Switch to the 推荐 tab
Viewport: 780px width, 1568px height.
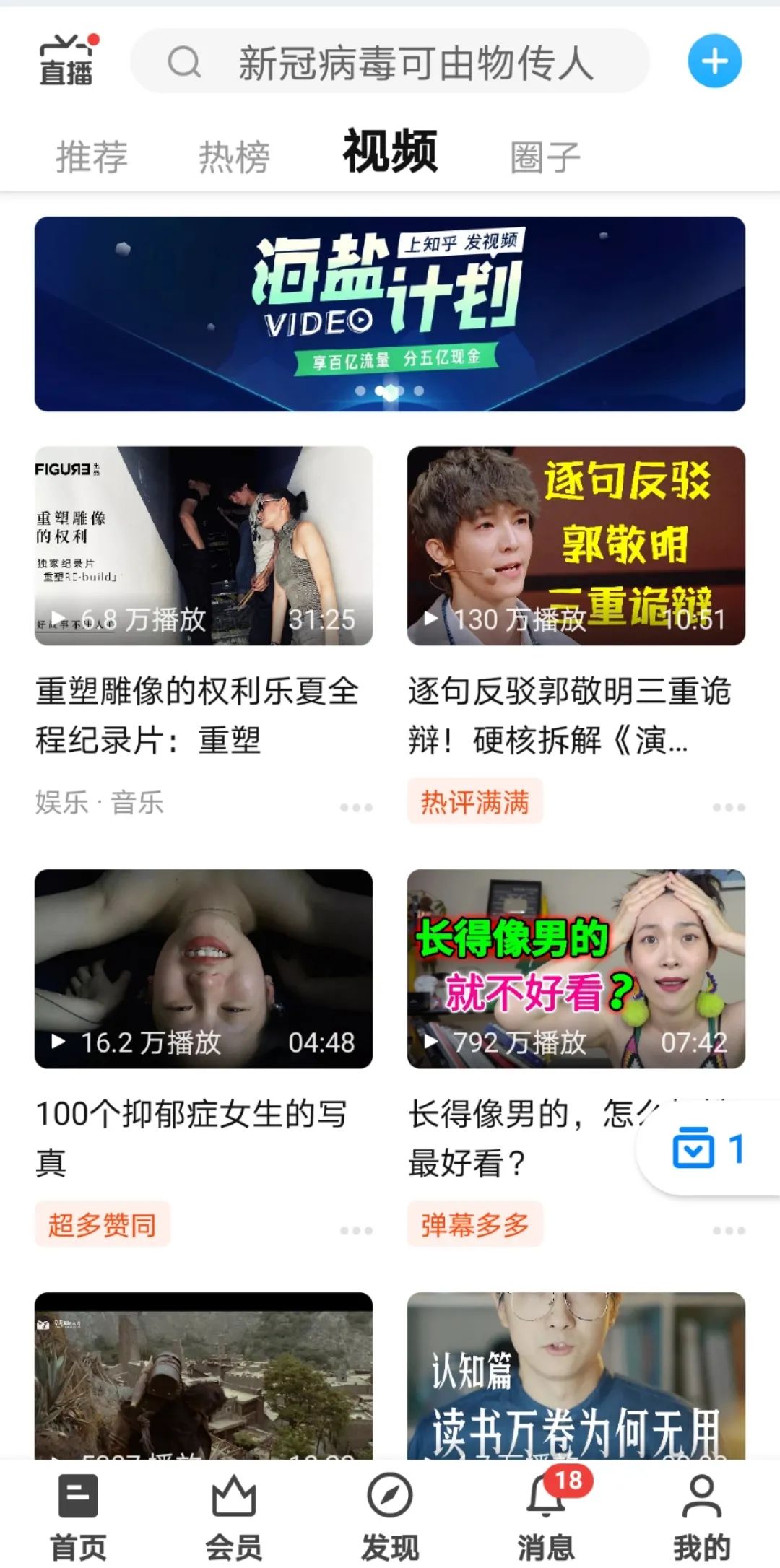click(92, 157)
